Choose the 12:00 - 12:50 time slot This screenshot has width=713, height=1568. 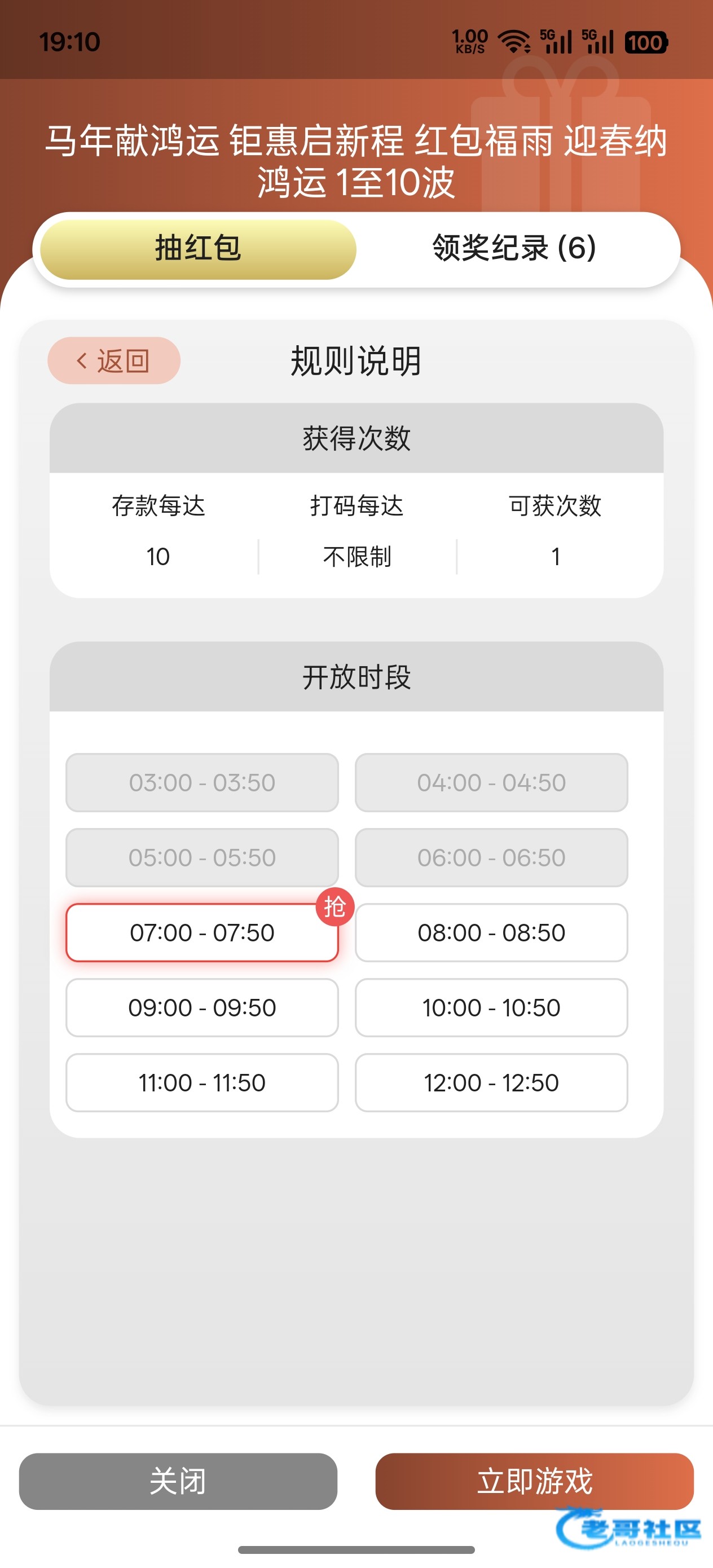point(491,1082)
